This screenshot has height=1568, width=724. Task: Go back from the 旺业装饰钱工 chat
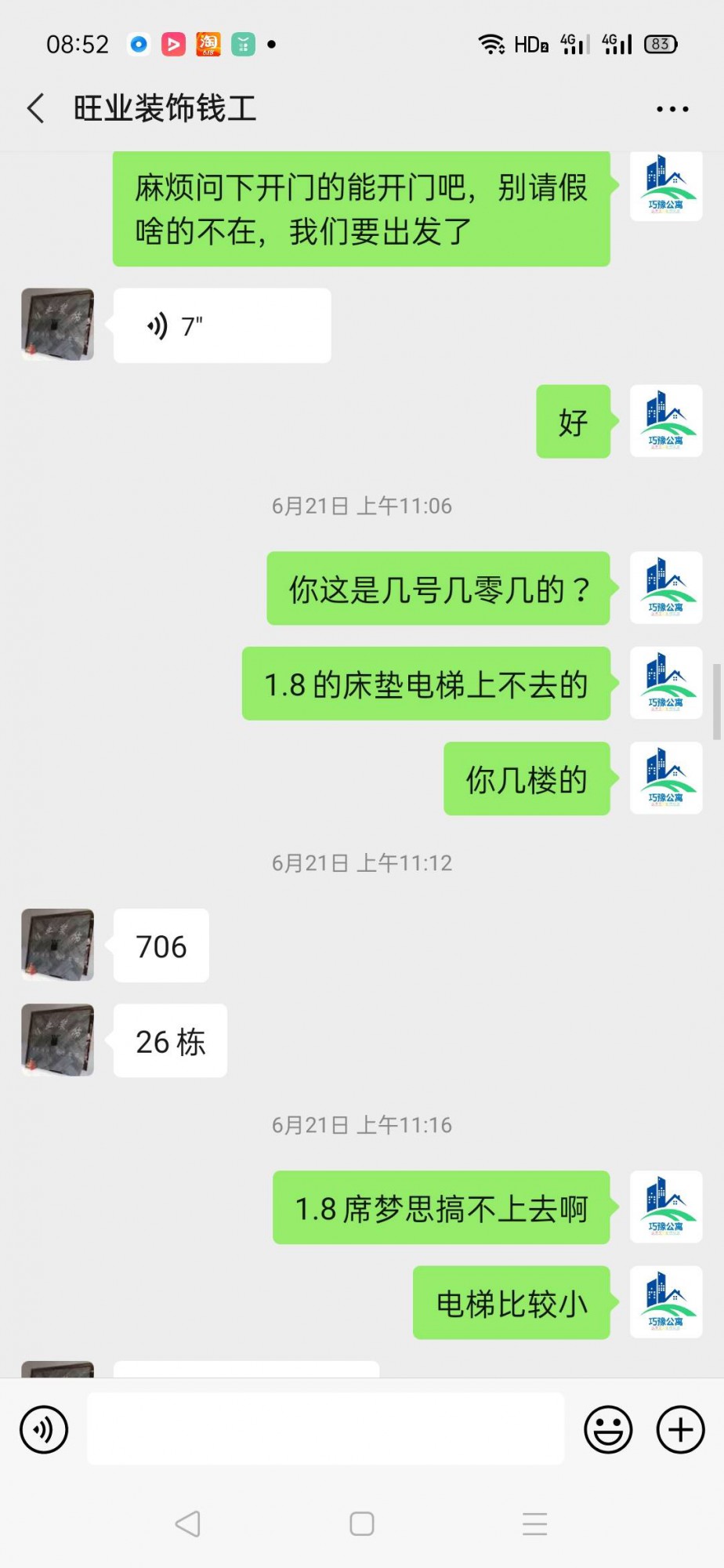coord(36,108)
